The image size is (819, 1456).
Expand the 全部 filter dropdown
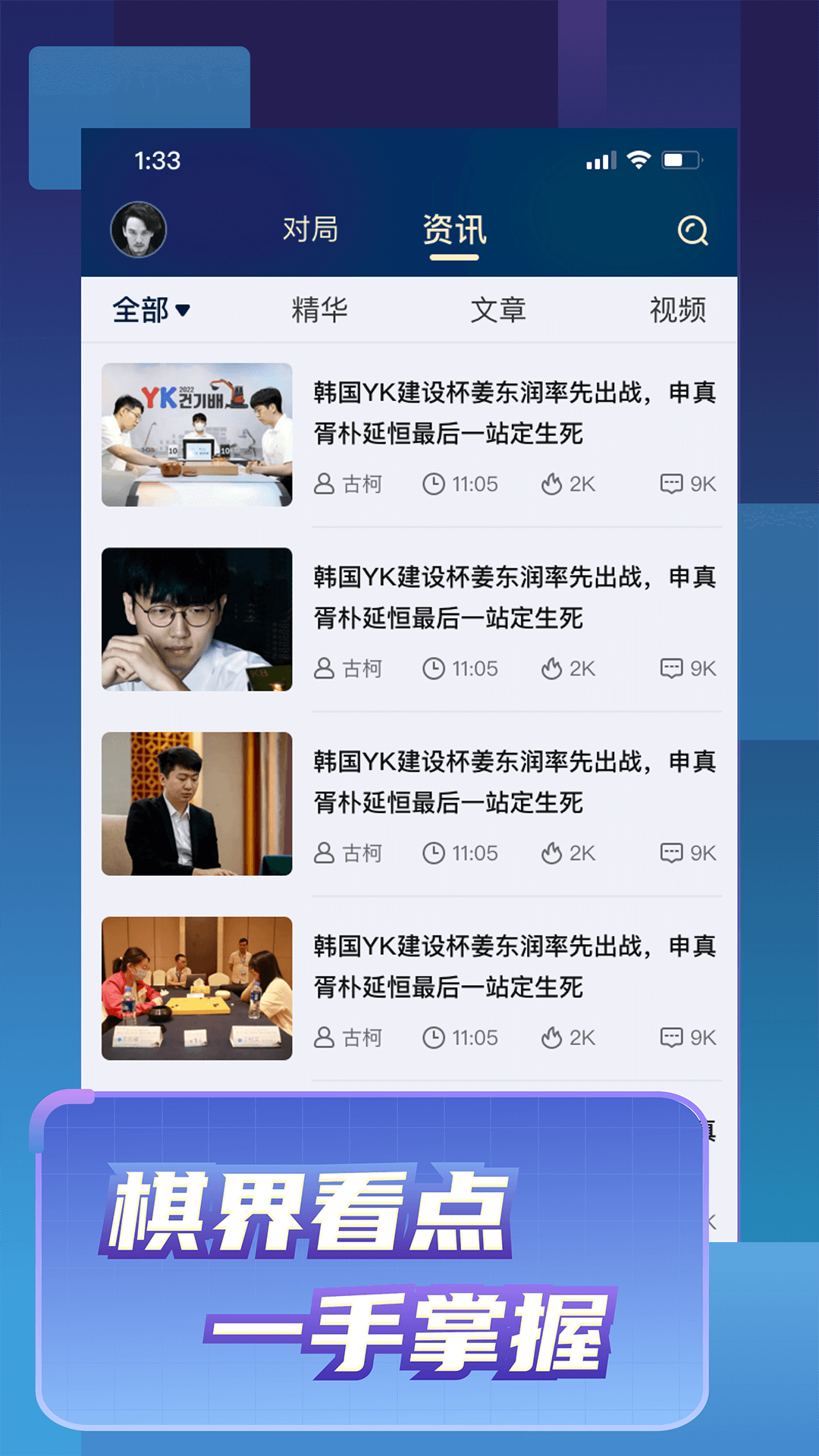[x=150, y=309]
